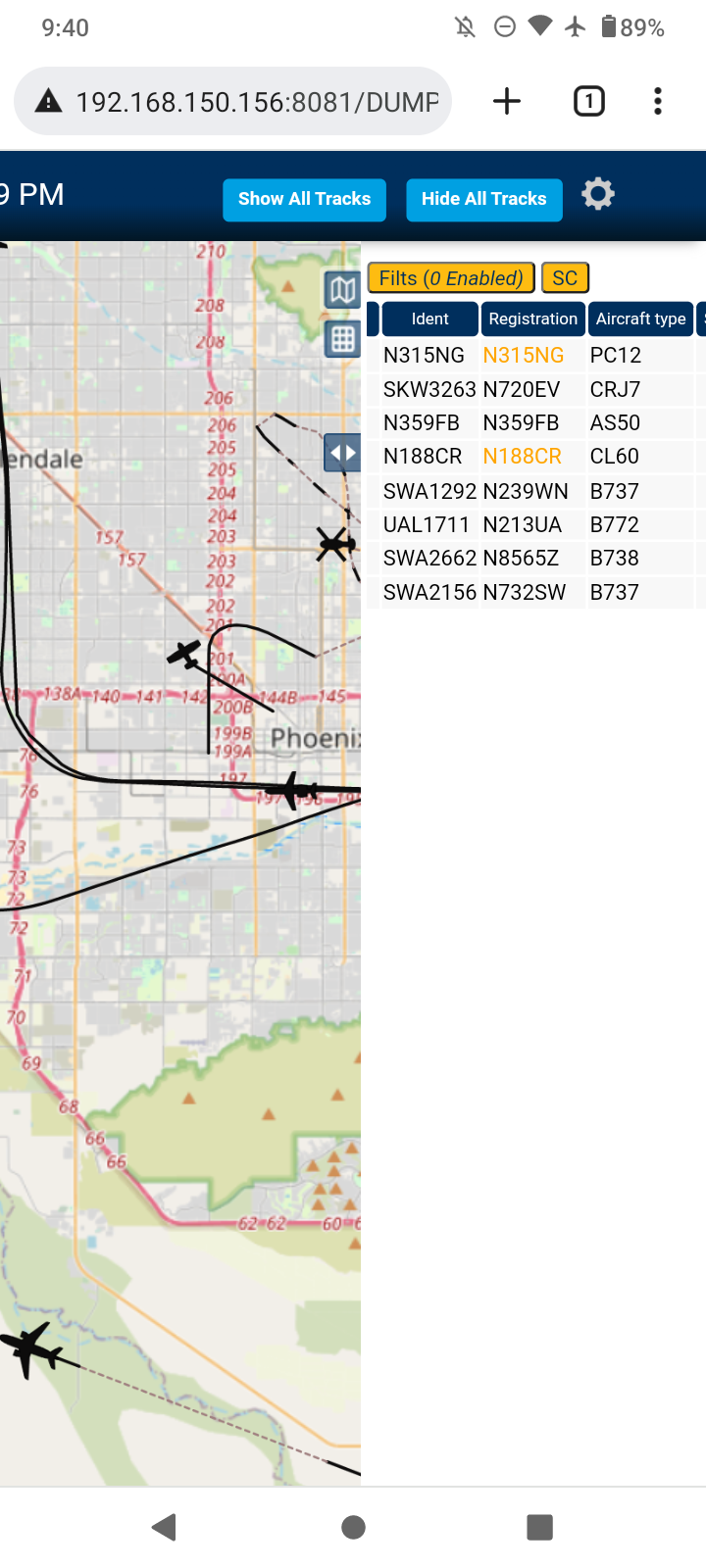The image size is (706, 1568).
Task: Toggle the map grid icon
Action: pyautogui.click(x=342, y=339)
